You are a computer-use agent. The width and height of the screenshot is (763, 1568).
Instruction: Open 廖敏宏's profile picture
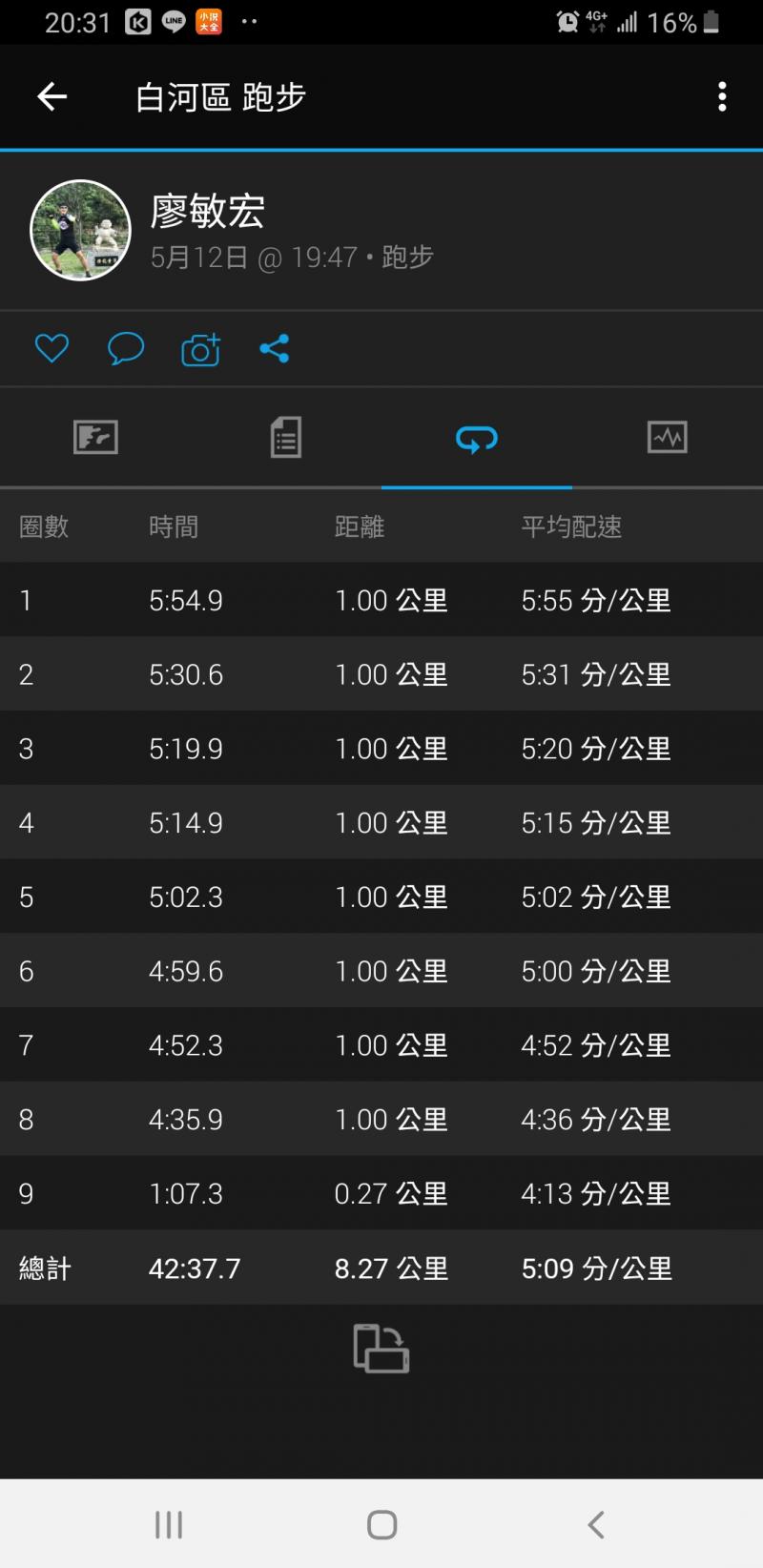tap(81, 230)
